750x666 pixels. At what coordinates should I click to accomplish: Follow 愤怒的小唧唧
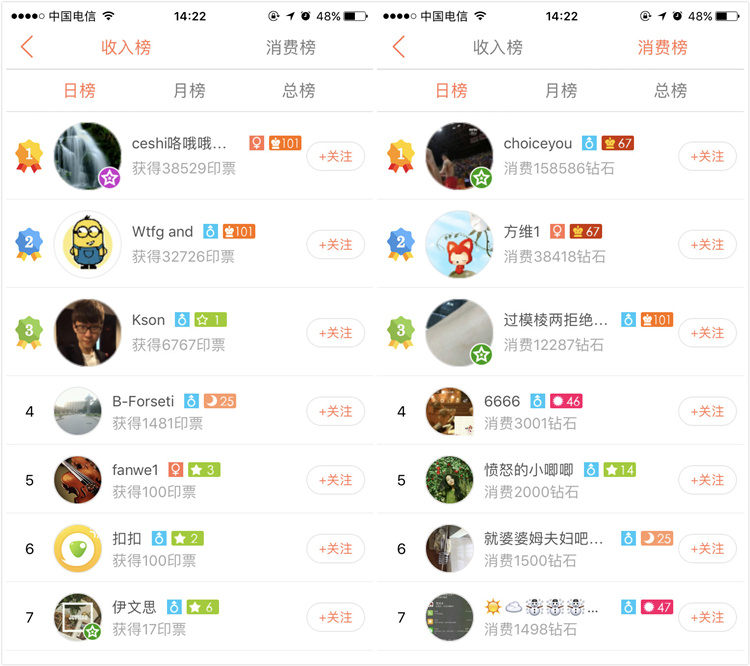707,480
